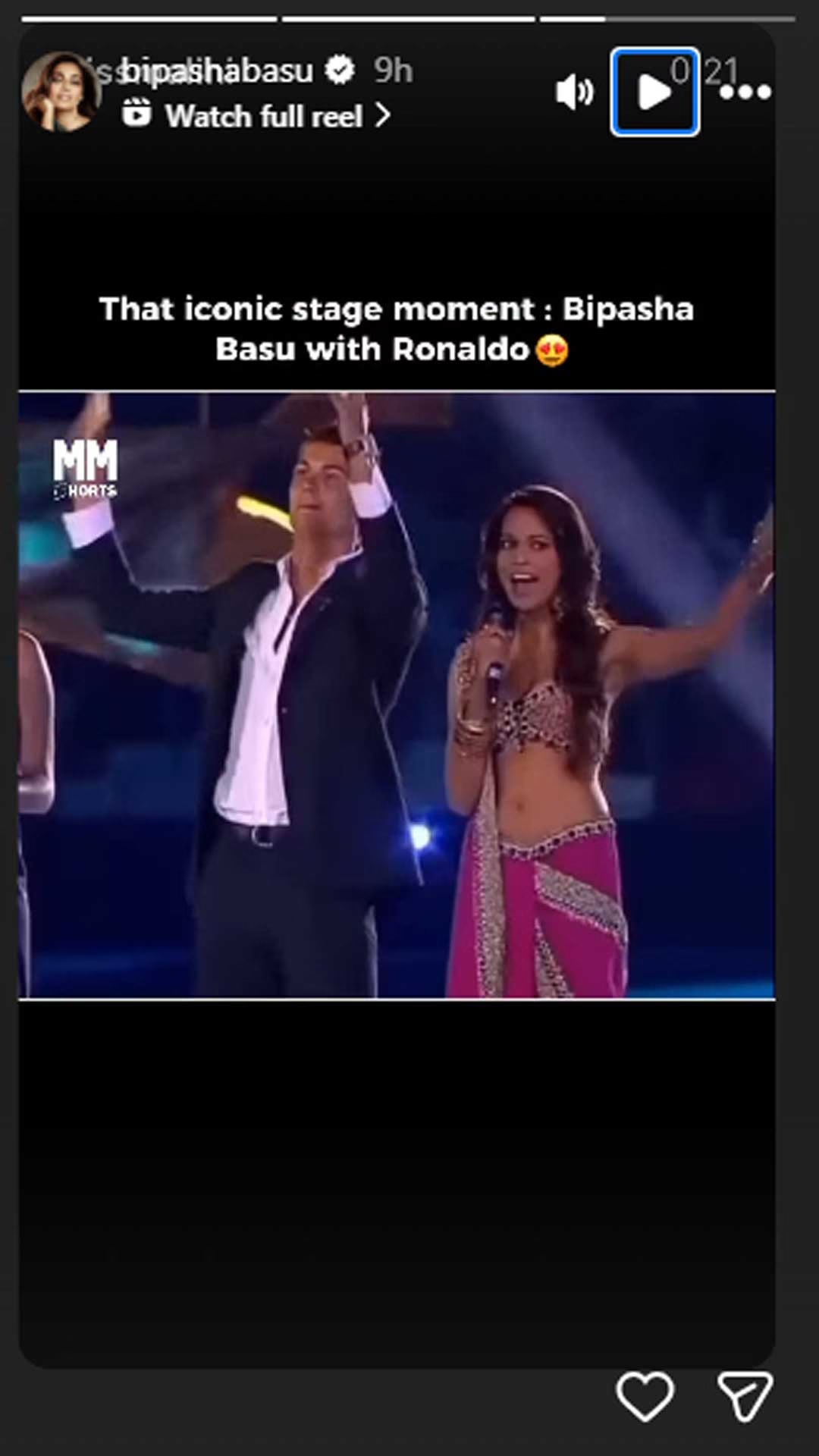Viewport: 819px width, 1456px height.
Task: Open the options menu via the ellipsis
Action: [745, 91]
